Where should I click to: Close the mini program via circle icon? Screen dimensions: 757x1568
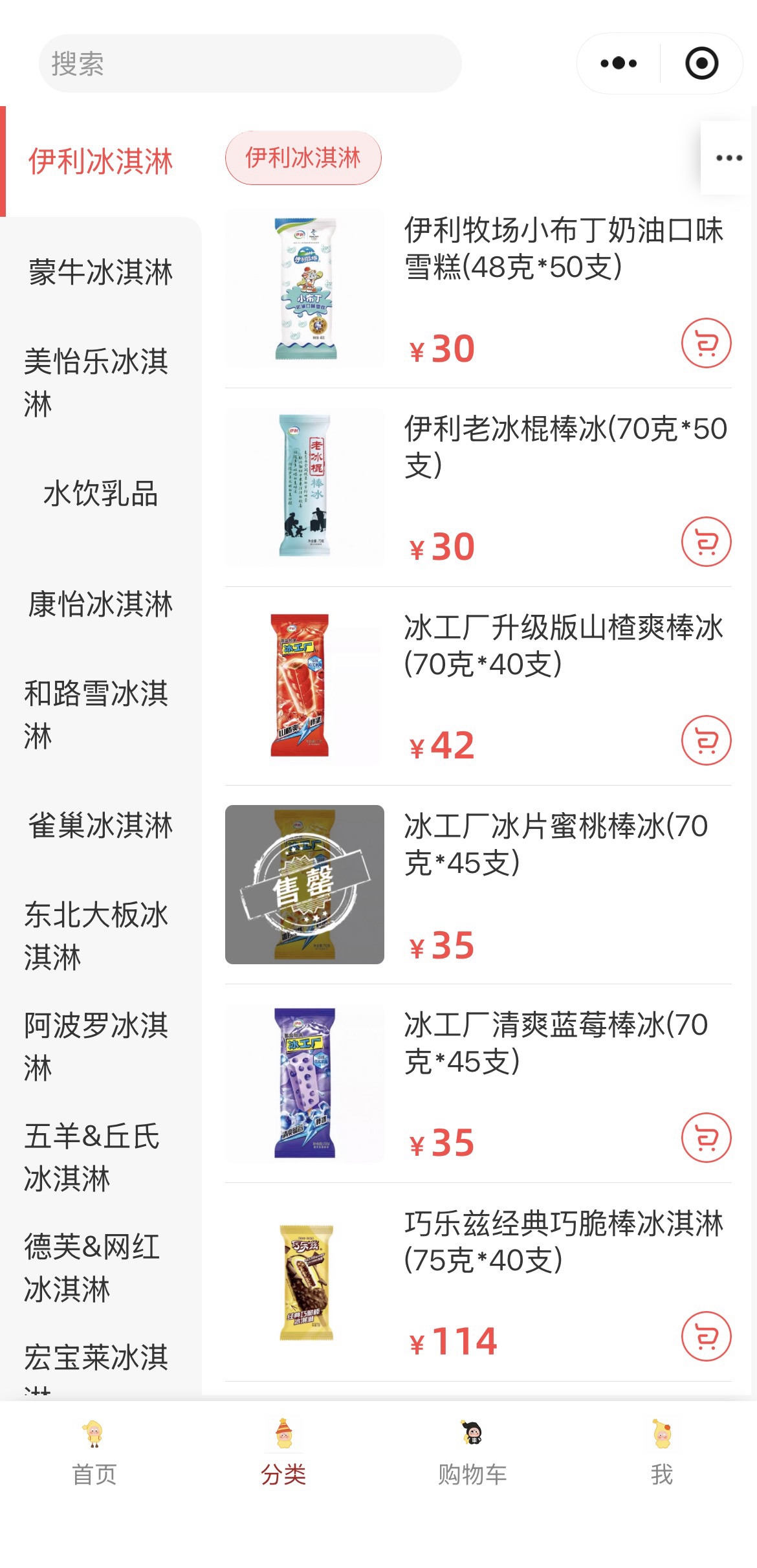point(701,63)
